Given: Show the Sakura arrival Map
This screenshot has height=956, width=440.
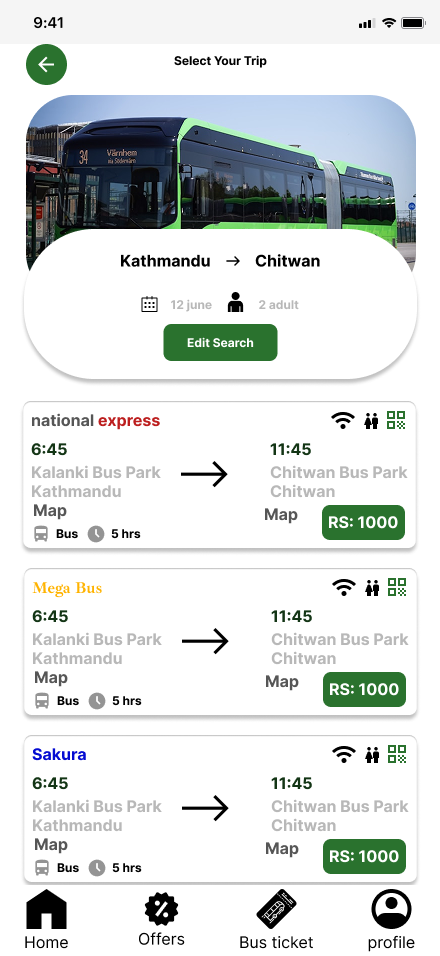Looking at the screenshot, I should tap(282, 849).
